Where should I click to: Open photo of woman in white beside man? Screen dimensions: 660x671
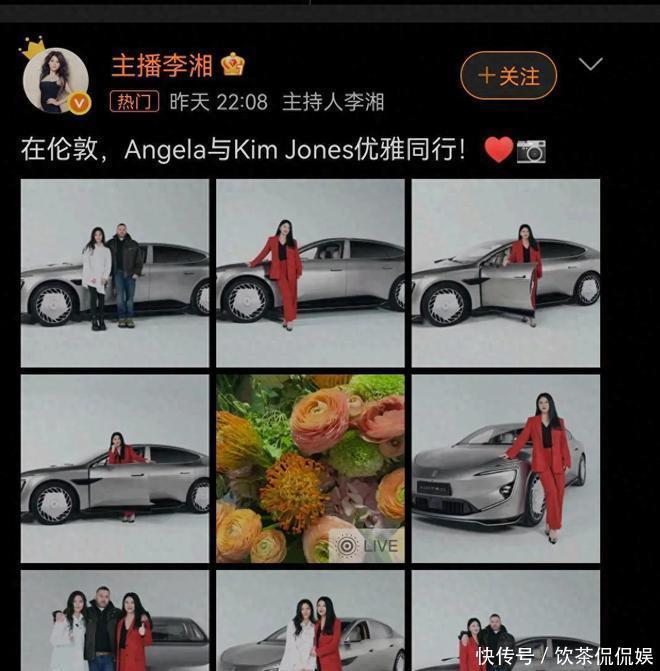coord(114,273)
